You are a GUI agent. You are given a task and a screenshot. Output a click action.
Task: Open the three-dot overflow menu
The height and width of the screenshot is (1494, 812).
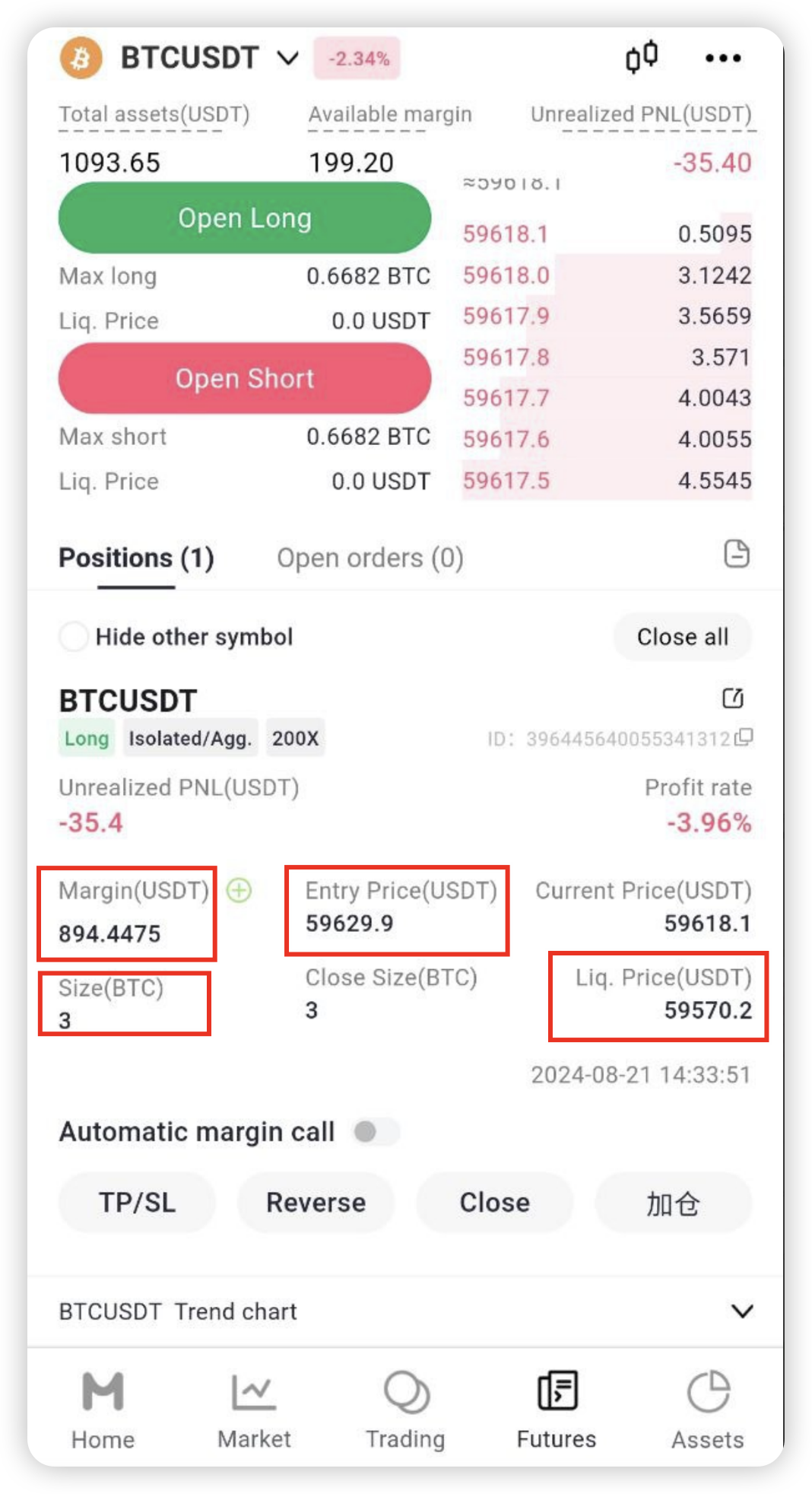722,58
